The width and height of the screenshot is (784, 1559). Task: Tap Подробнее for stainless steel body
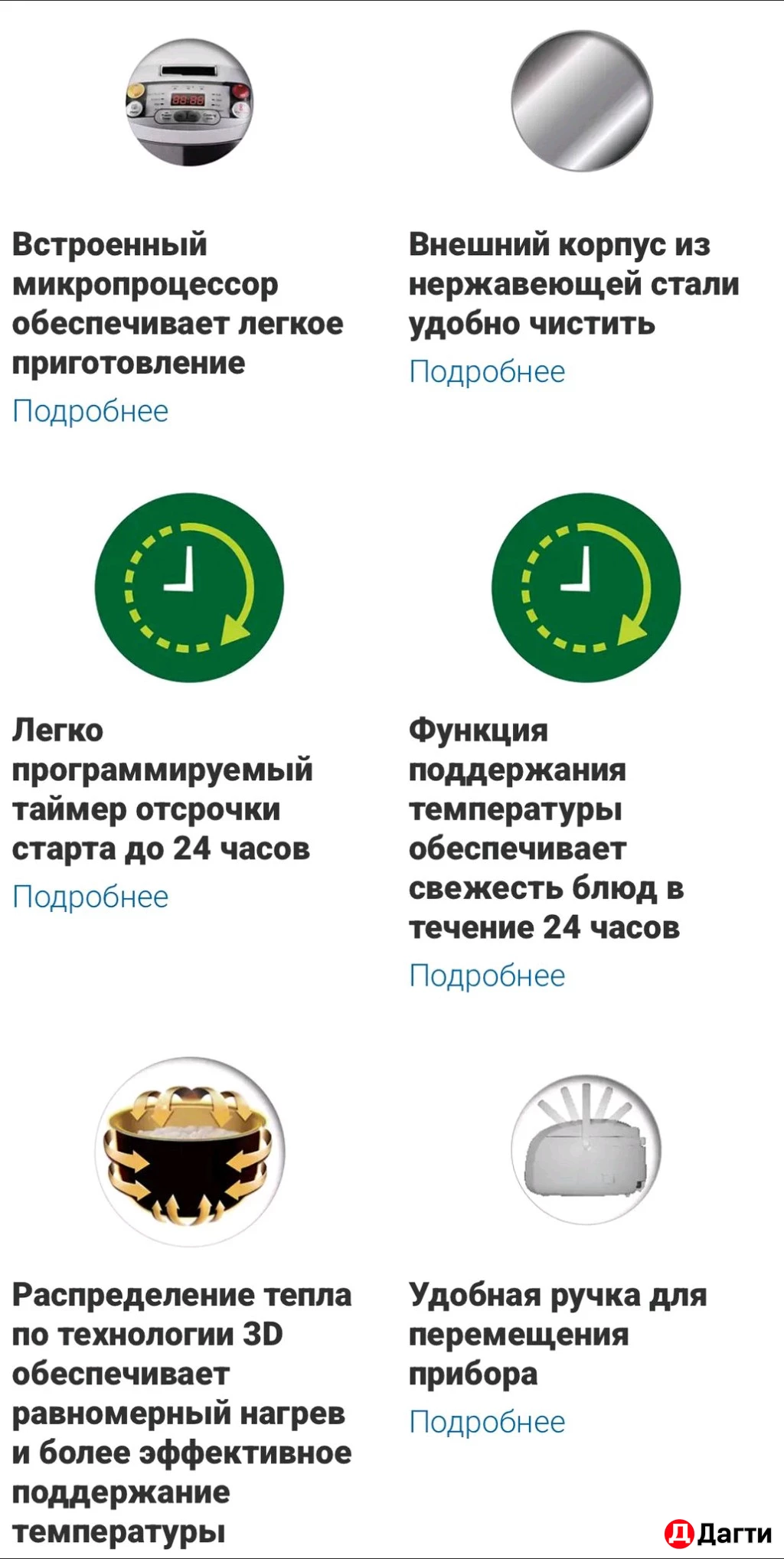coord(487,371)
